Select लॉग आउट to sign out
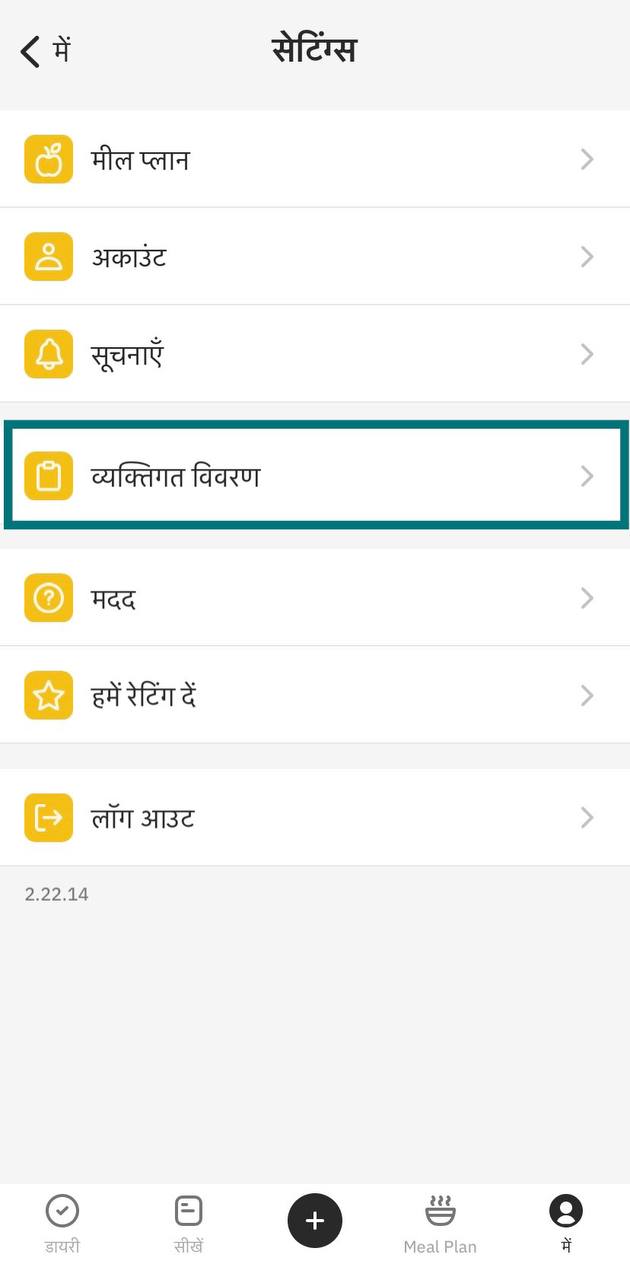The width and height of the screenshot is (630, 1280). click(x=314, y=818)
